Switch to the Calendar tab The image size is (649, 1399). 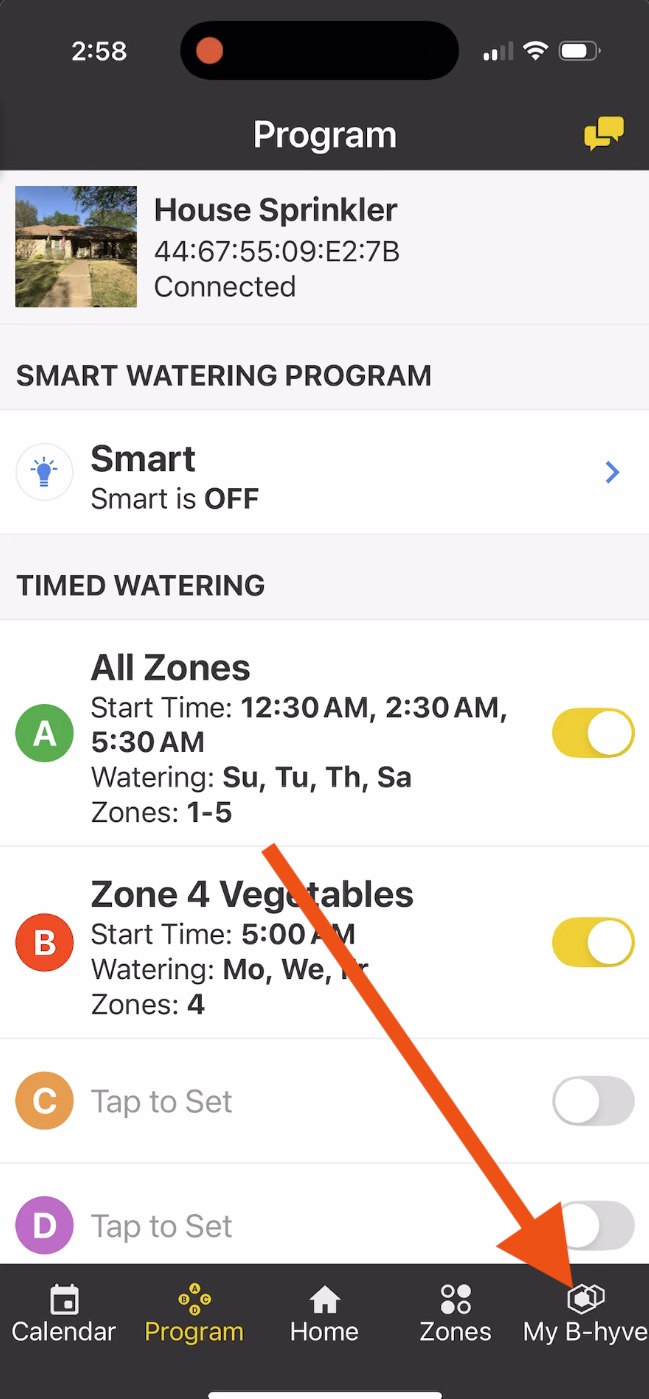pos(64,1314)
